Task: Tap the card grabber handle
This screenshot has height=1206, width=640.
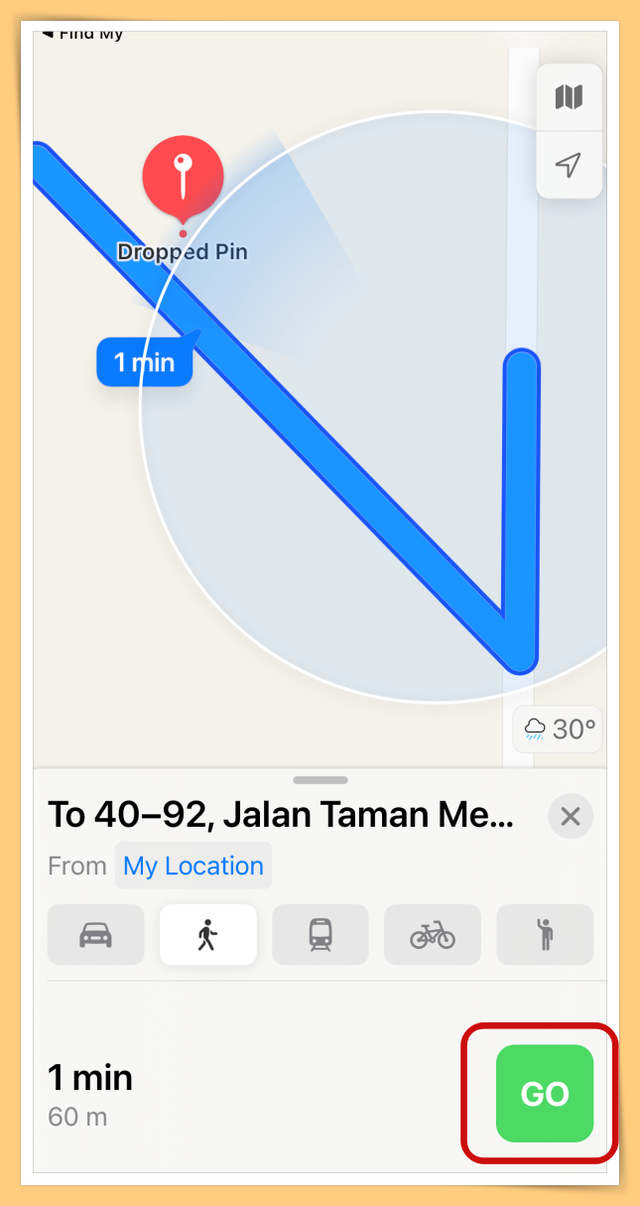Action: pos(320,780)
